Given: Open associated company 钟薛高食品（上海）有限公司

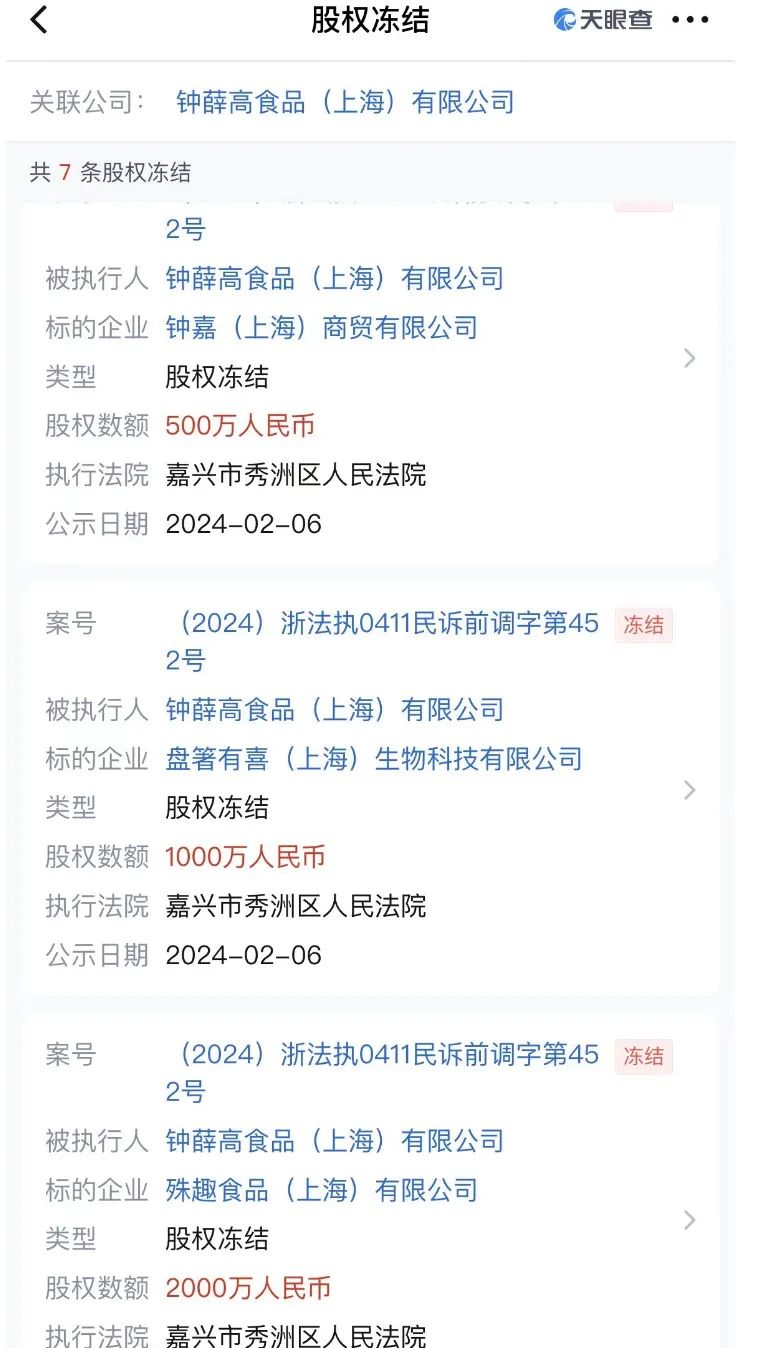Looking at the screenshot, I should point(345,102).
